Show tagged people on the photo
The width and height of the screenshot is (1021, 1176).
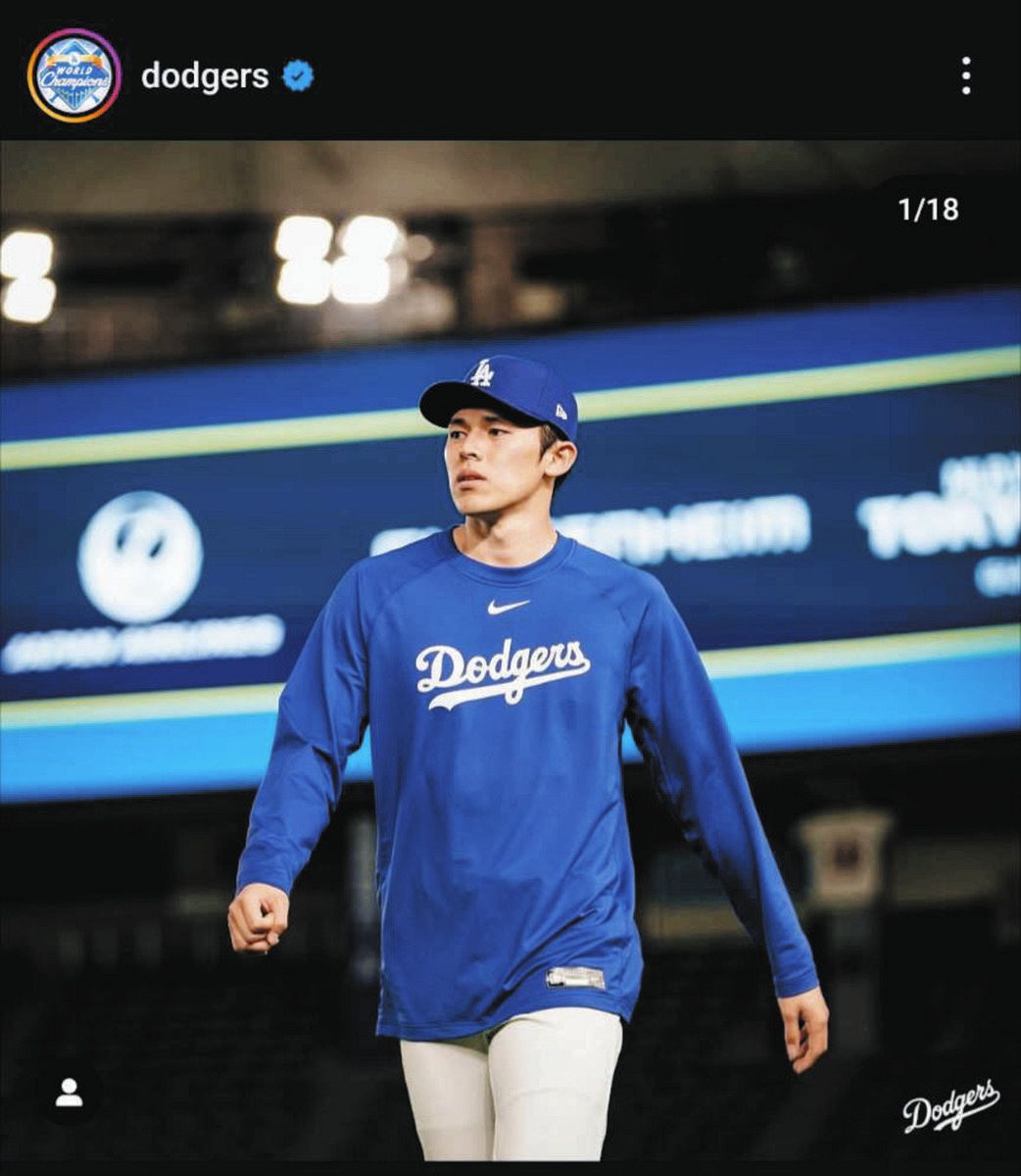(70, 1092)
